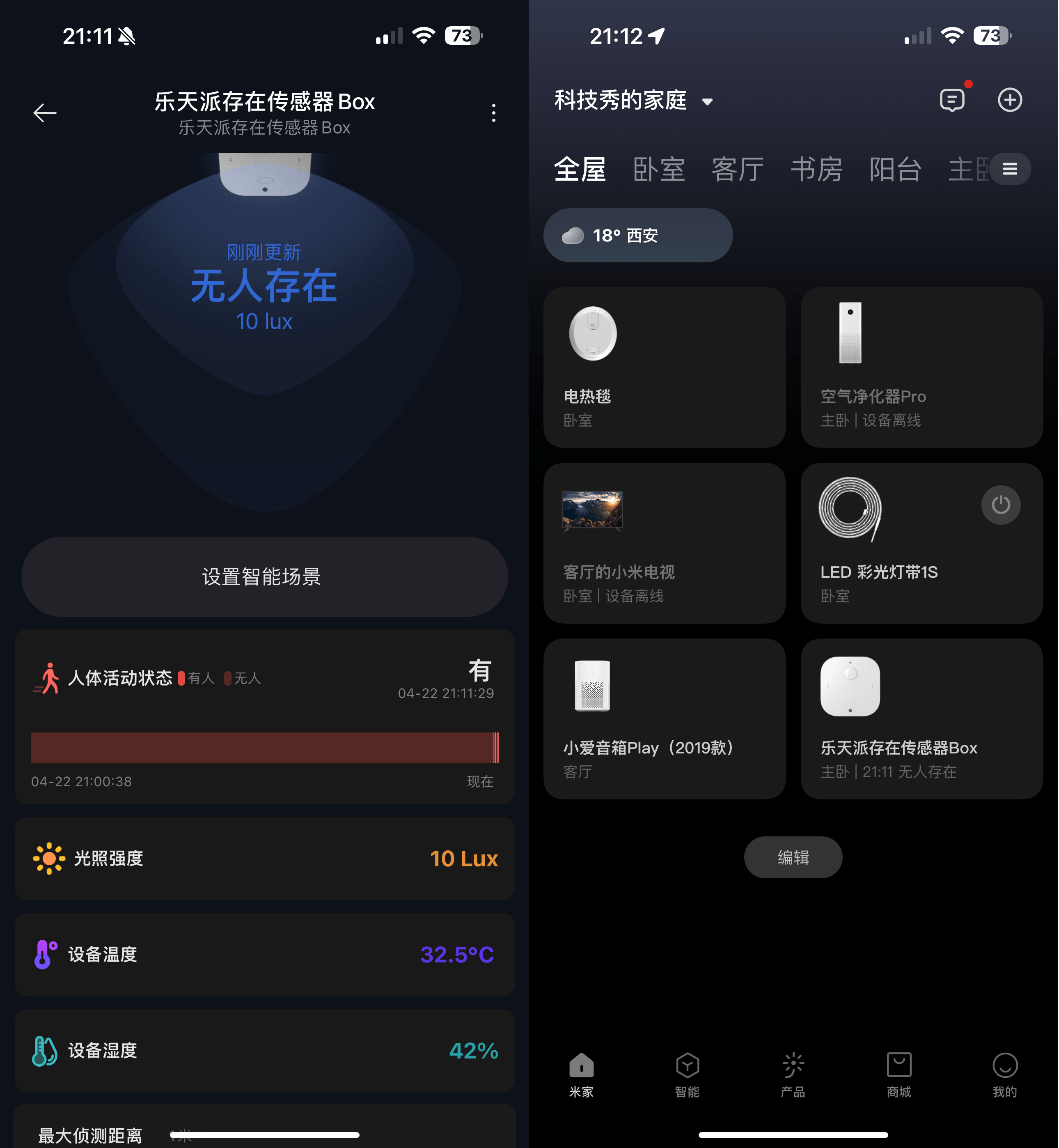Open the 电热毯 device card
The image size is (1059, 1148).
tap(664, 367)
